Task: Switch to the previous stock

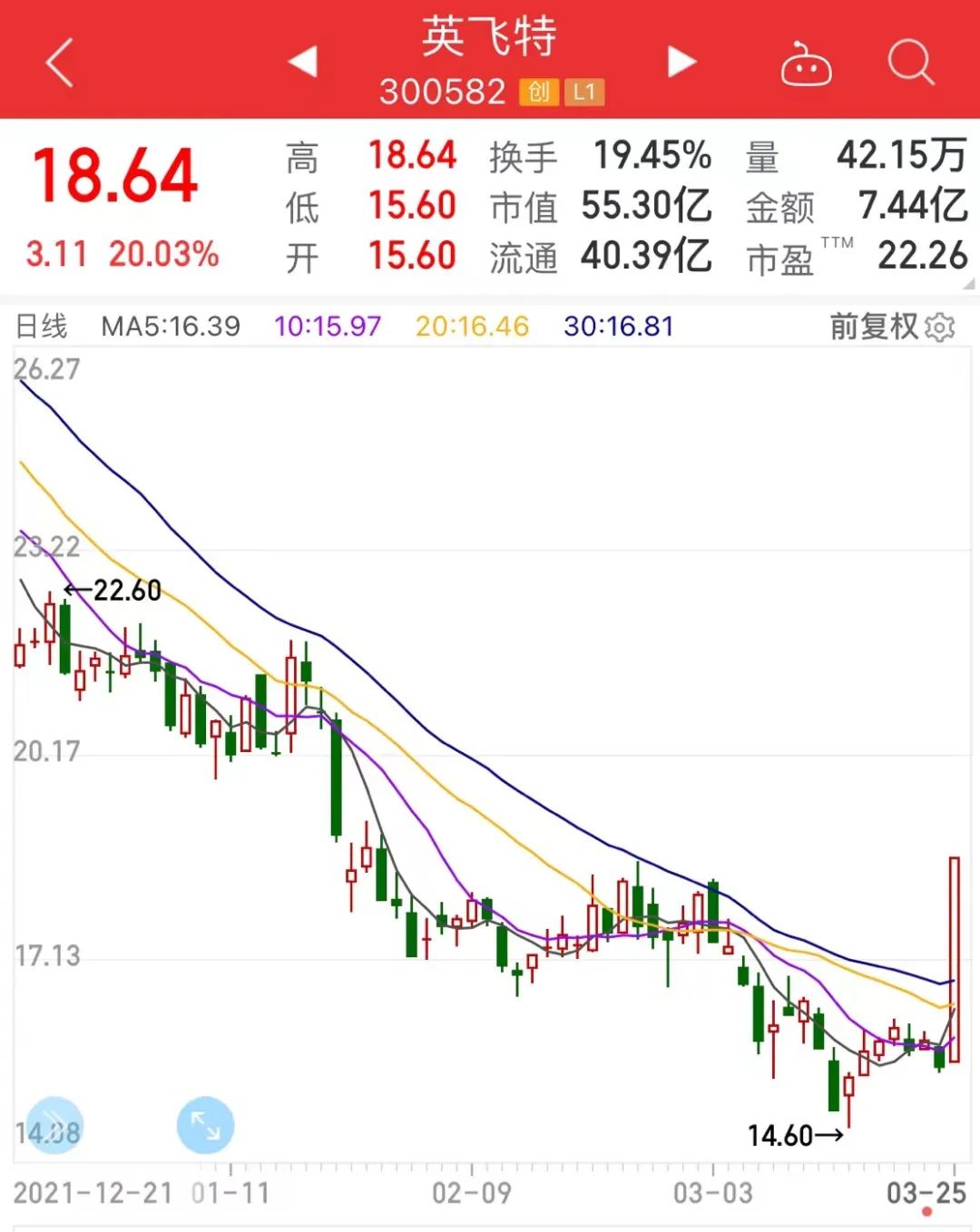Action: 303,62
